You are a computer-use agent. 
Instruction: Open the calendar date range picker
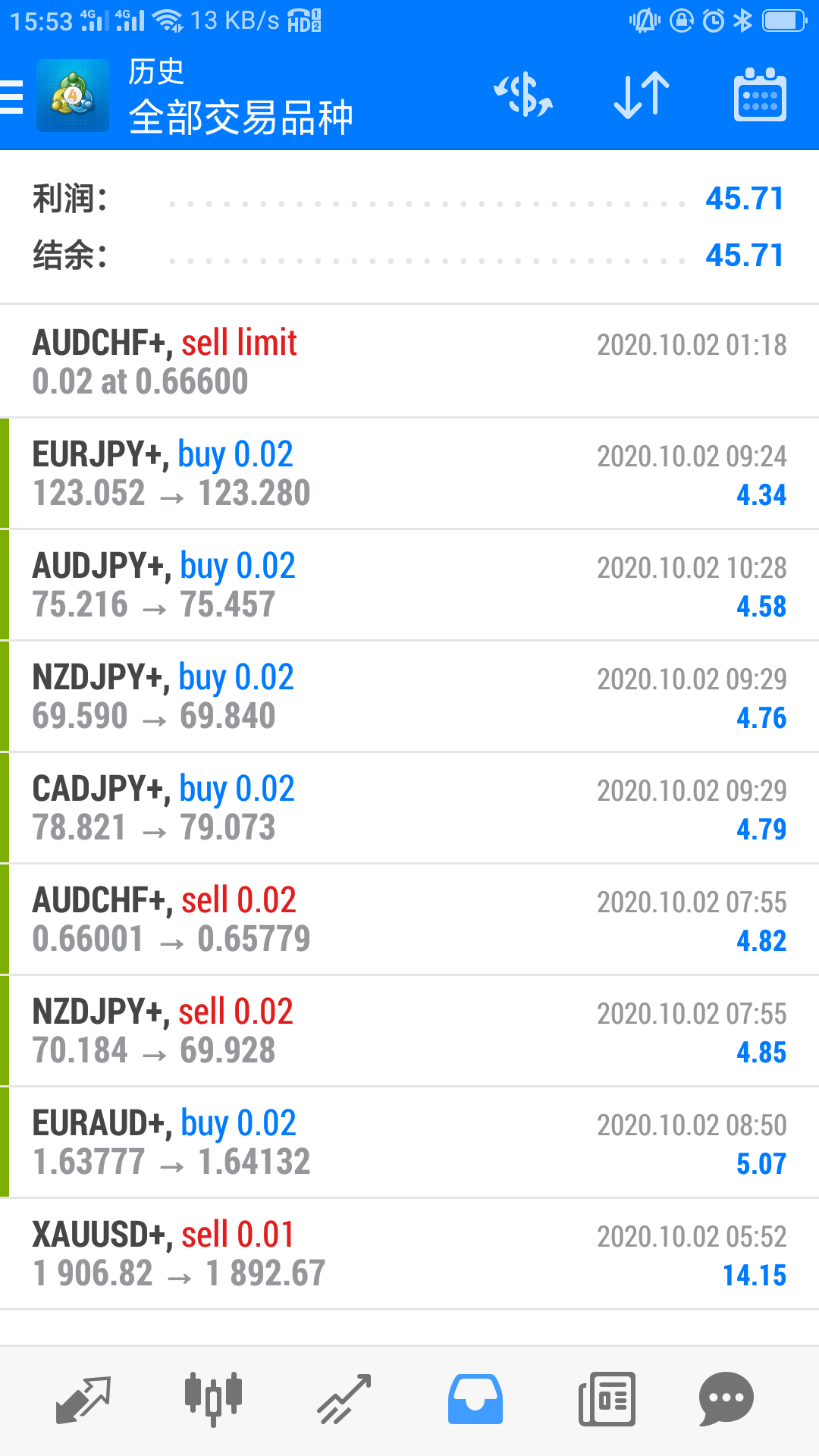[760, 96]
